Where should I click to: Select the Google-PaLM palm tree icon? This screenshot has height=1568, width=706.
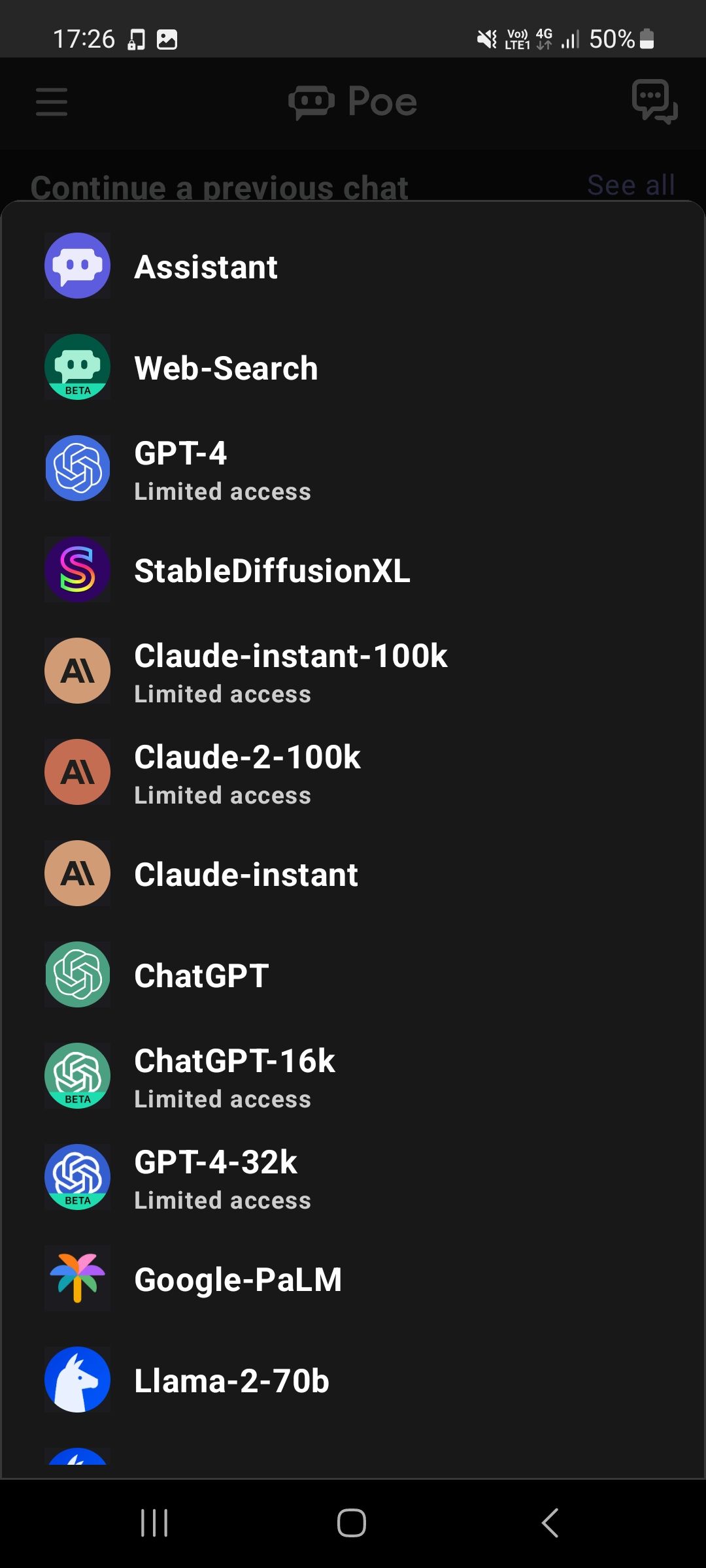77,1279
